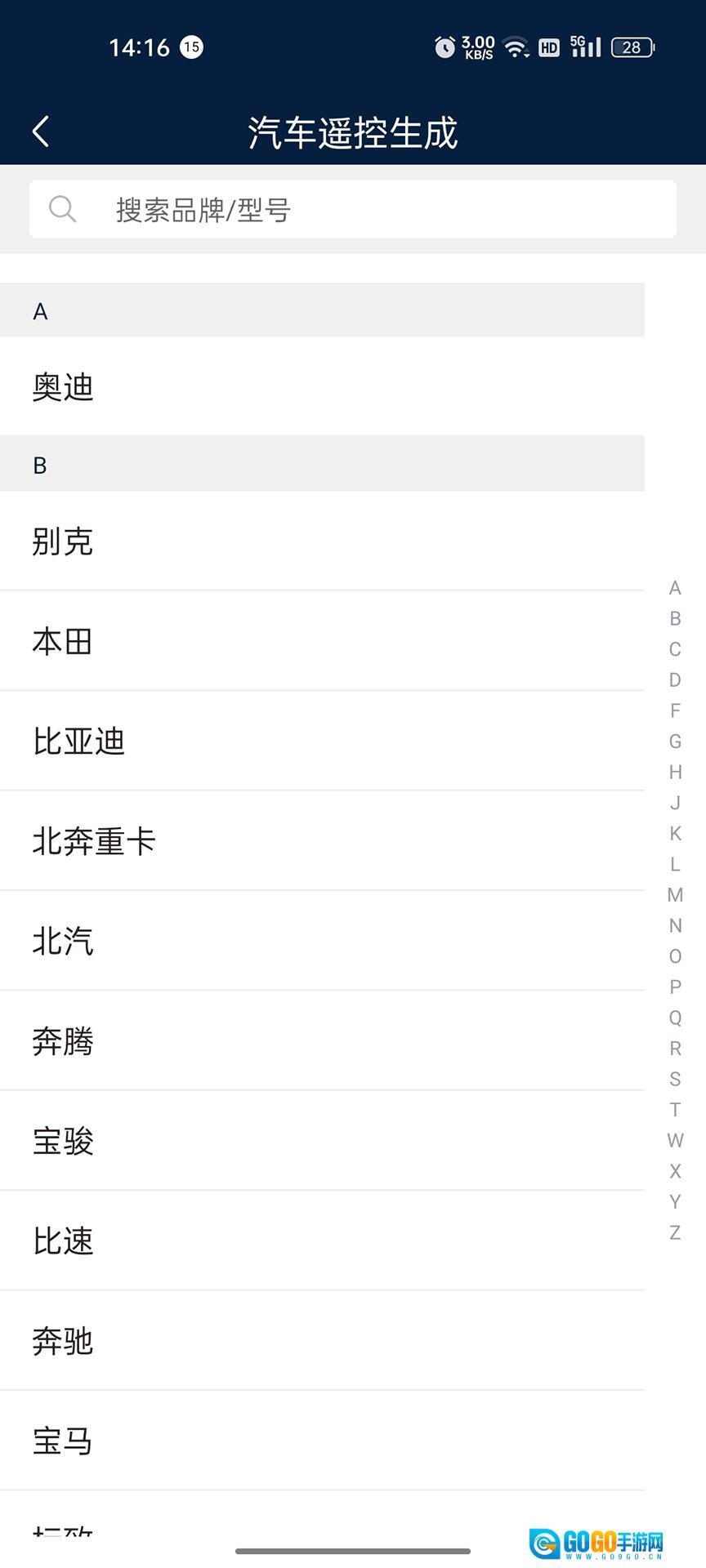The image size is (706, 1568).
Task: Jump to letter D in the index
Action: coord(675,680)
